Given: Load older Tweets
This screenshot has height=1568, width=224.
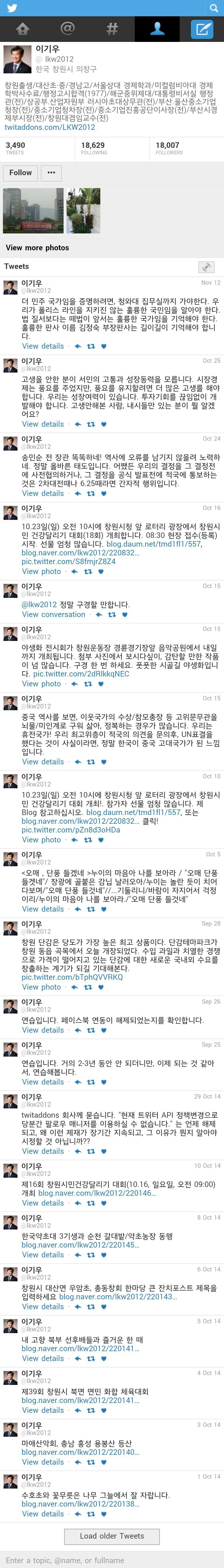Looking at the screenshot, I should [x=112, y=1536].
